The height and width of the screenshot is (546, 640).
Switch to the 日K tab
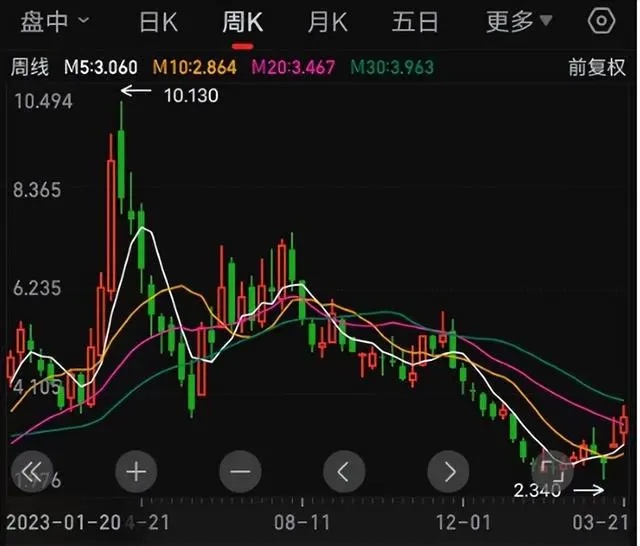158,22
